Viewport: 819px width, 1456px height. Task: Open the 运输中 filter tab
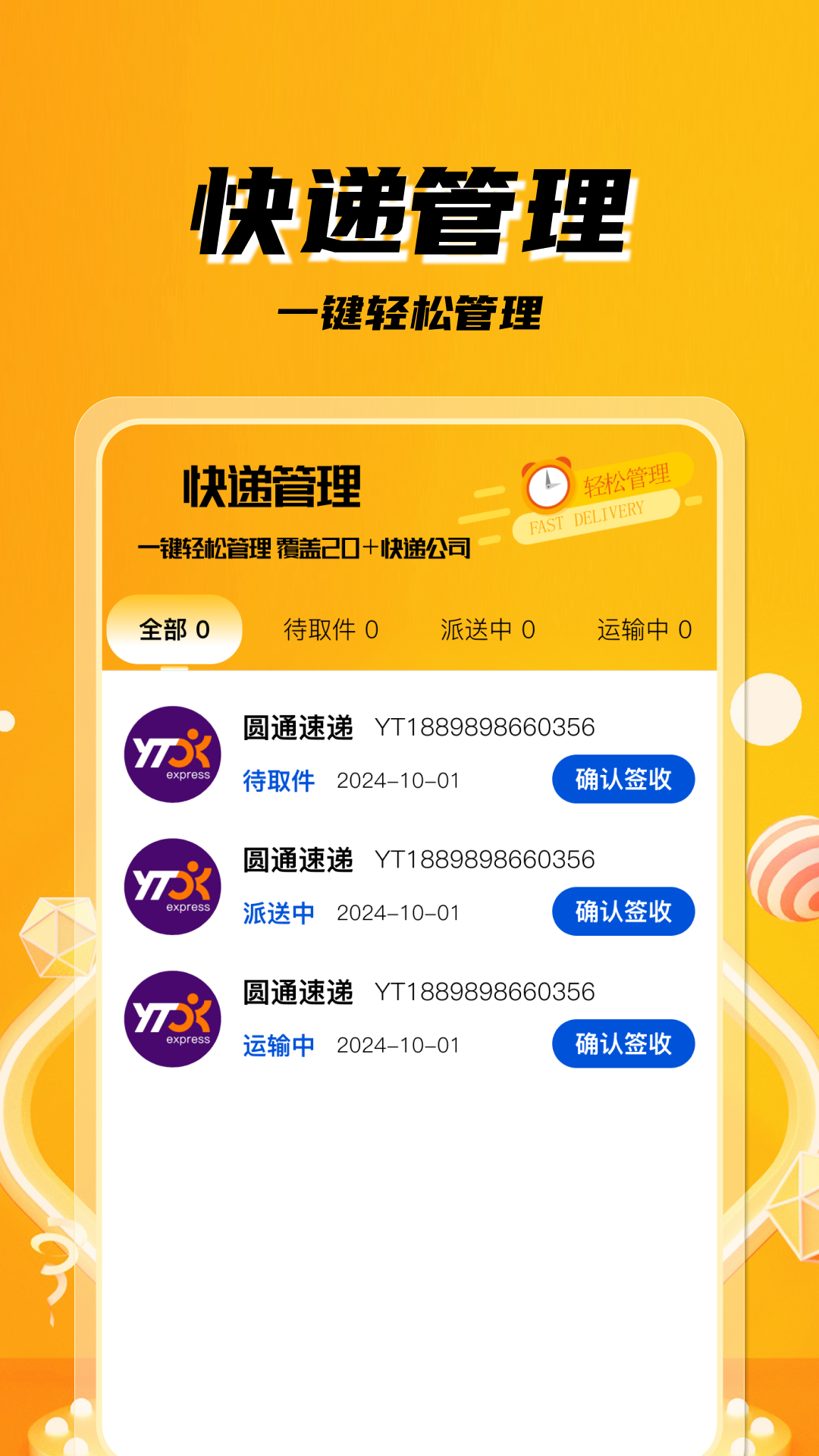click(645, 629)
